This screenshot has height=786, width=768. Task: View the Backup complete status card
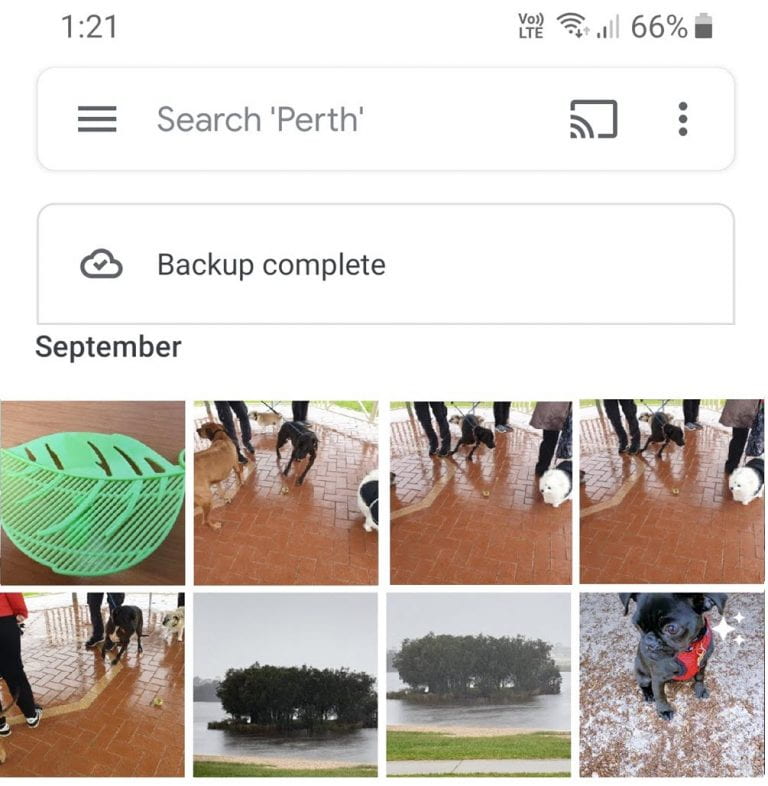(x=384, y=264)
